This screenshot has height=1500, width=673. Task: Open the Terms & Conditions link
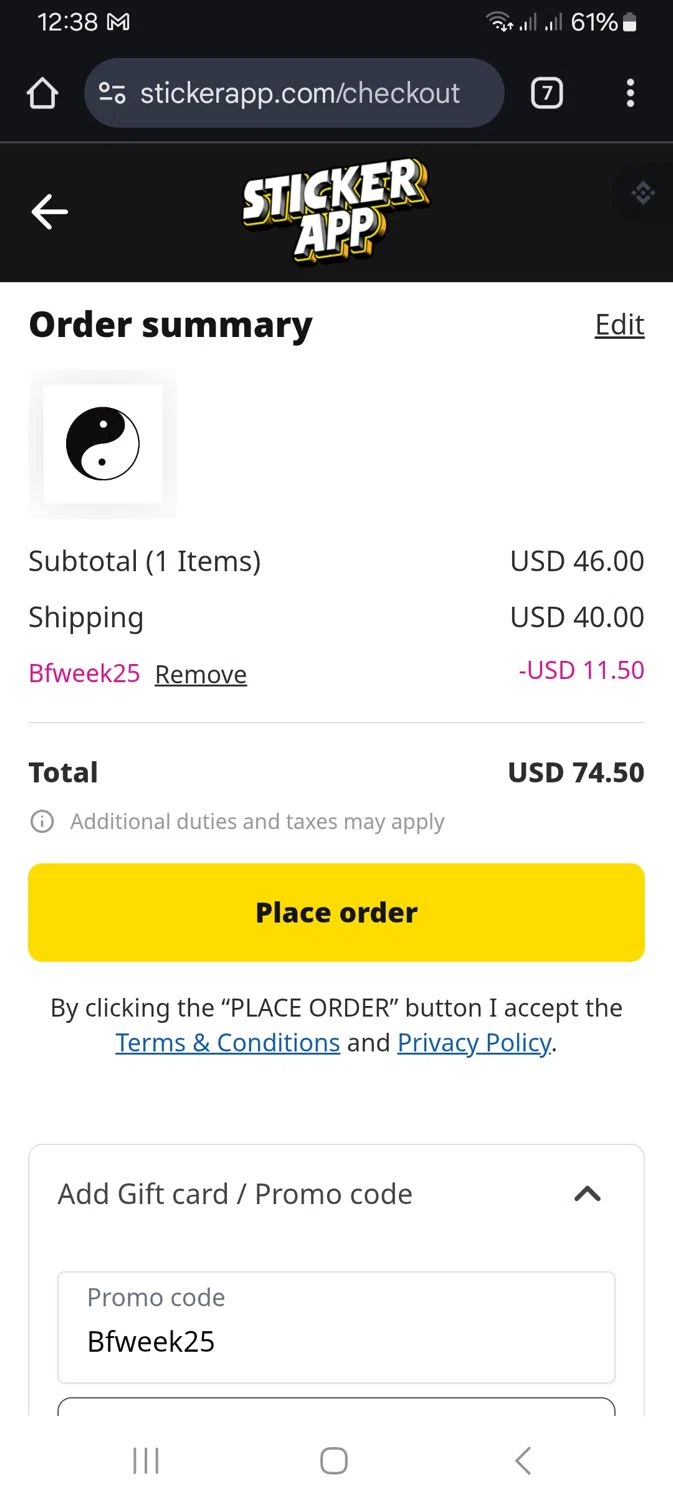(x=228, y=1043)
